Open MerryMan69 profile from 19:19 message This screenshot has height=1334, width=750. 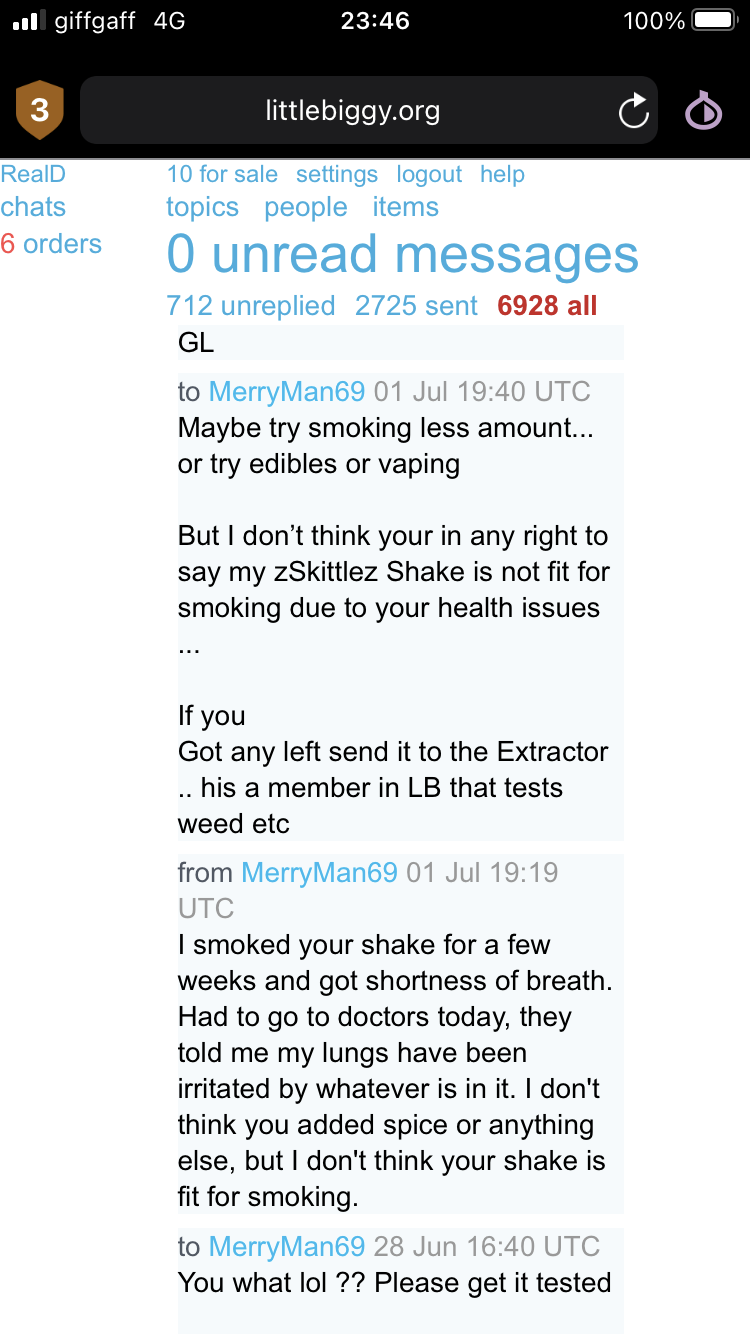click(x=319, y=873)
